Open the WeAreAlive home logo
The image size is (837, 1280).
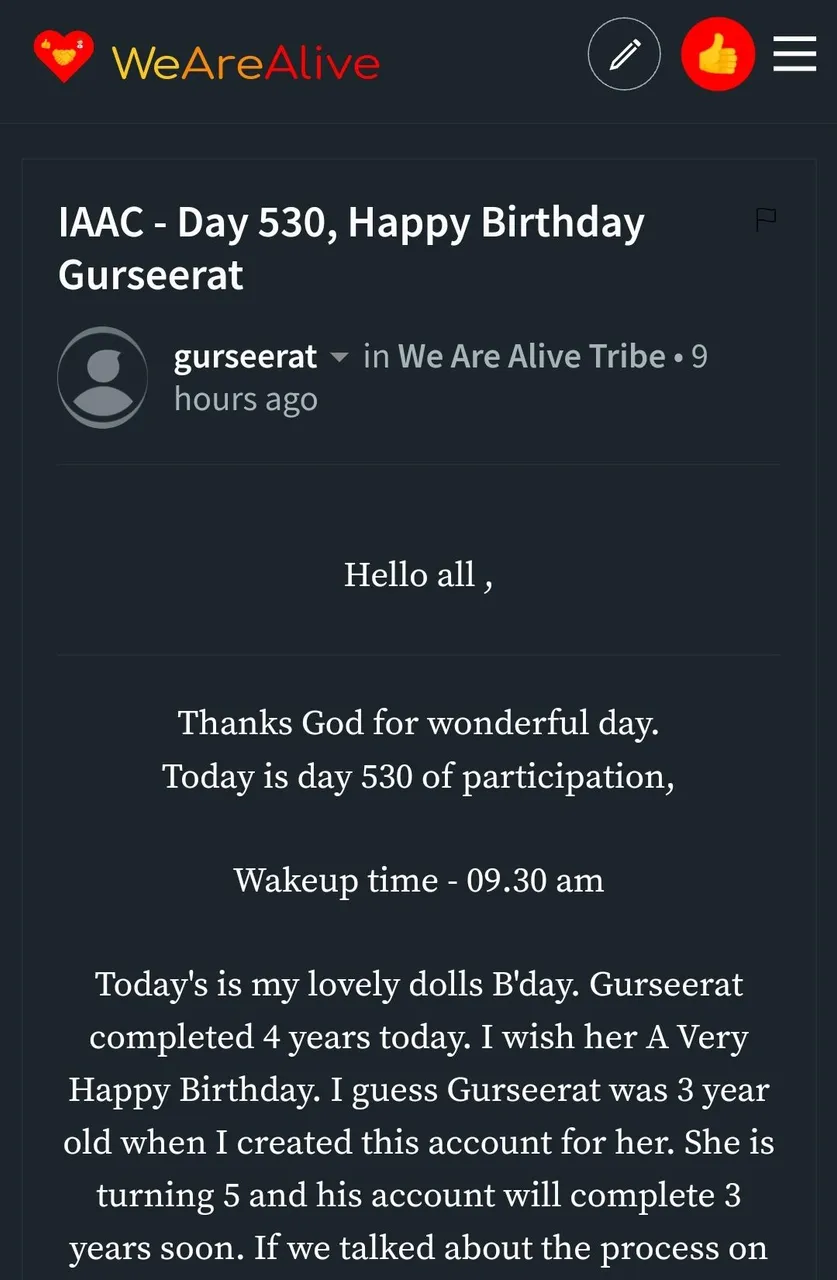(x=207, y=60)
